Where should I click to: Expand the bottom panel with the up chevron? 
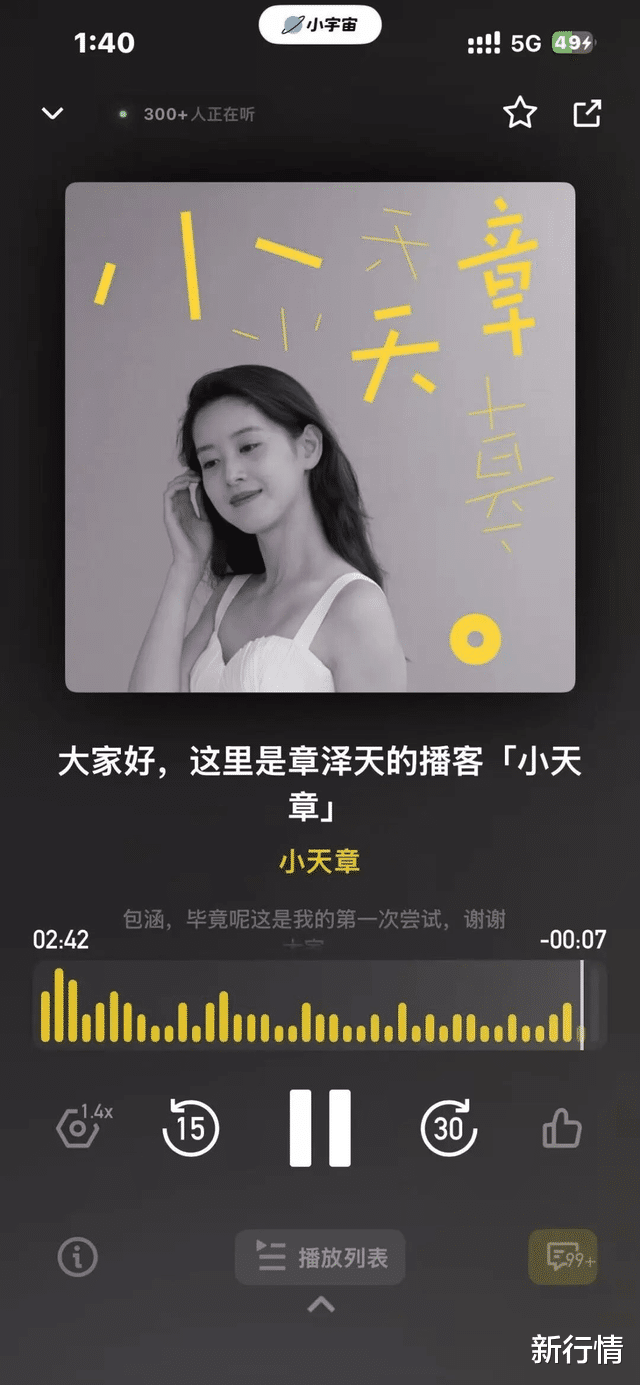point(320,1304)
